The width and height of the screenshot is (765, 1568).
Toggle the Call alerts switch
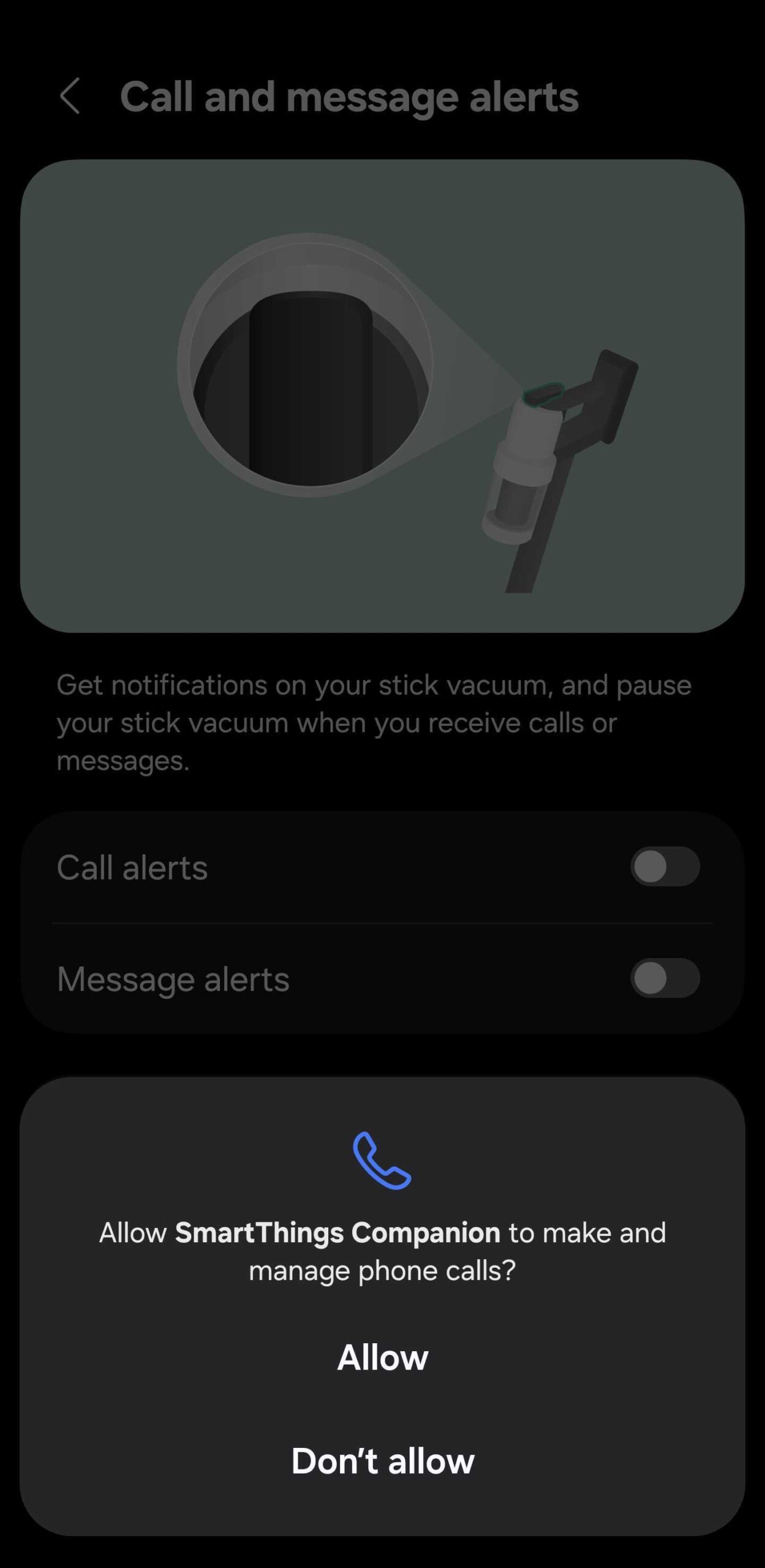[x=665, y=867]
